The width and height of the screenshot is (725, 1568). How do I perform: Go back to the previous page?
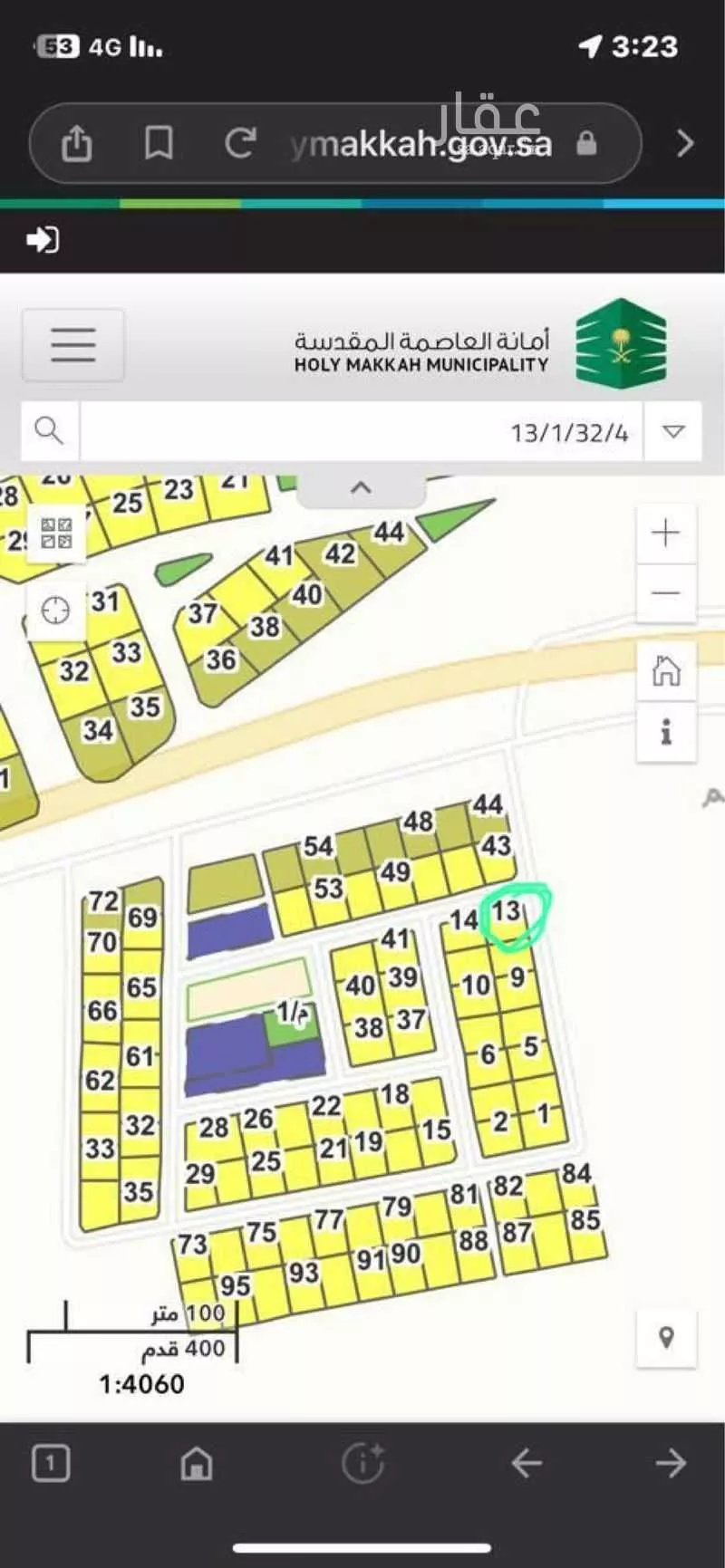click(527, 1463)
